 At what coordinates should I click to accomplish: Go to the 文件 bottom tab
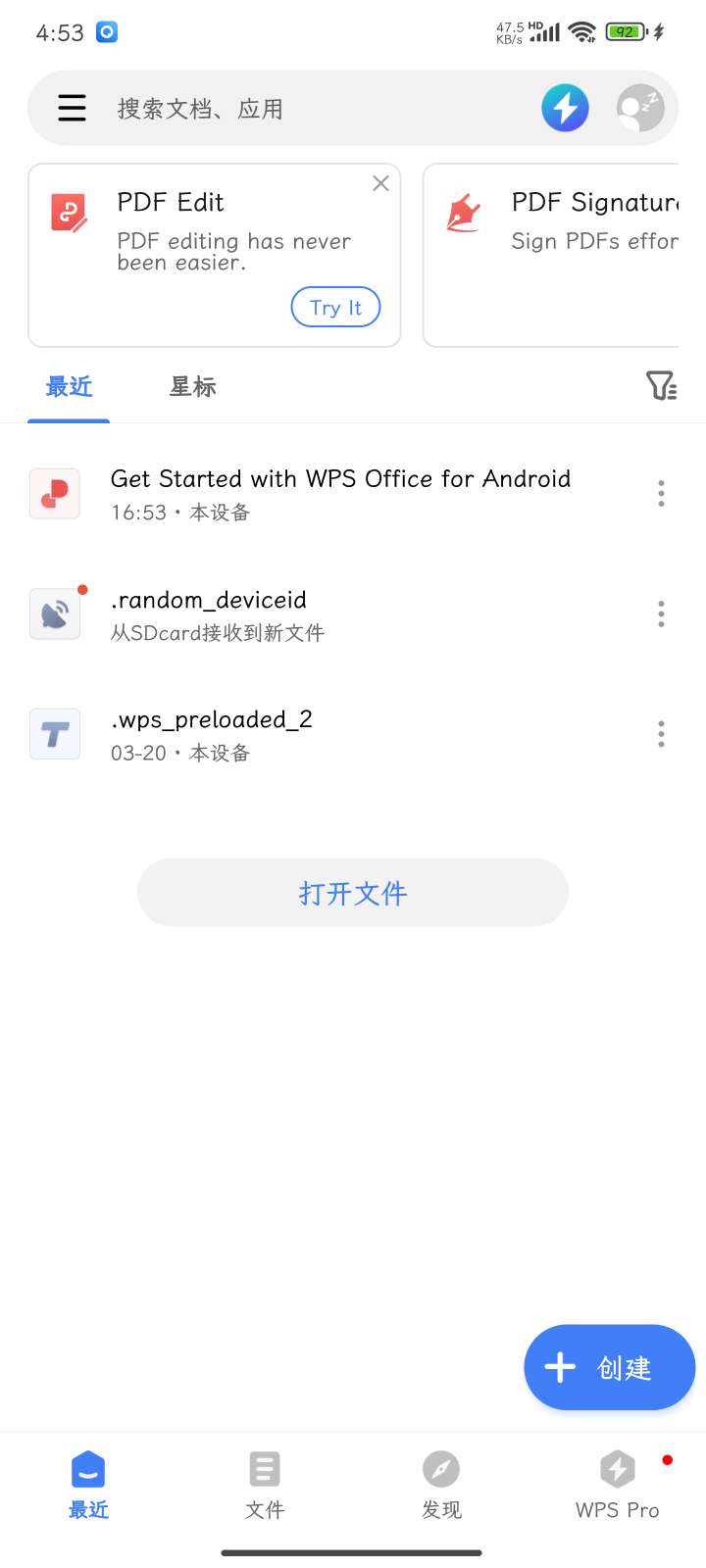tap(265, 1485)
